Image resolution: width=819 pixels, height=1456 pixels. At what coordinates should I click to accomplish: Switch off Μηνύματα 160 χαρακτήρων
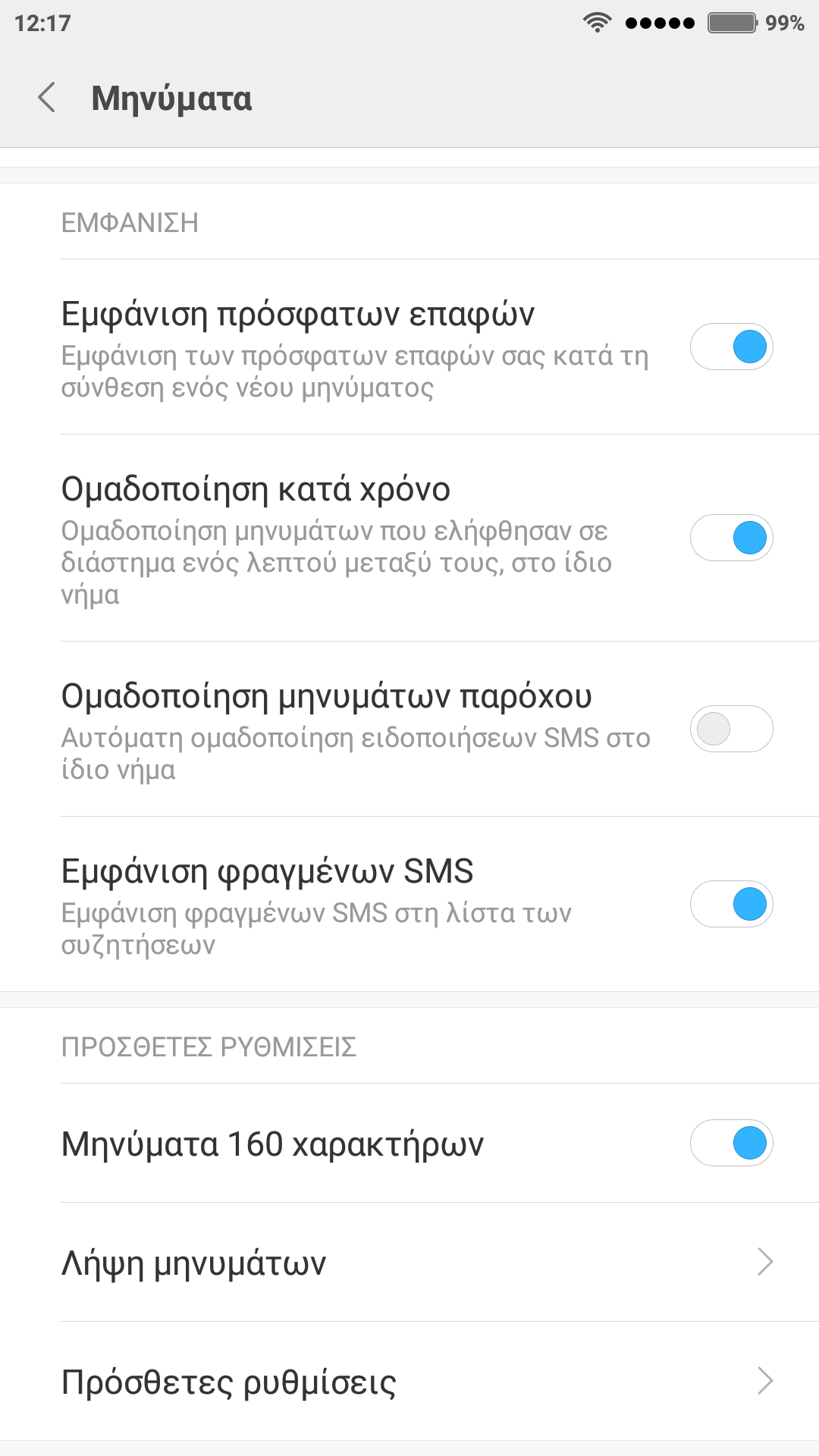click(731, 1144)
